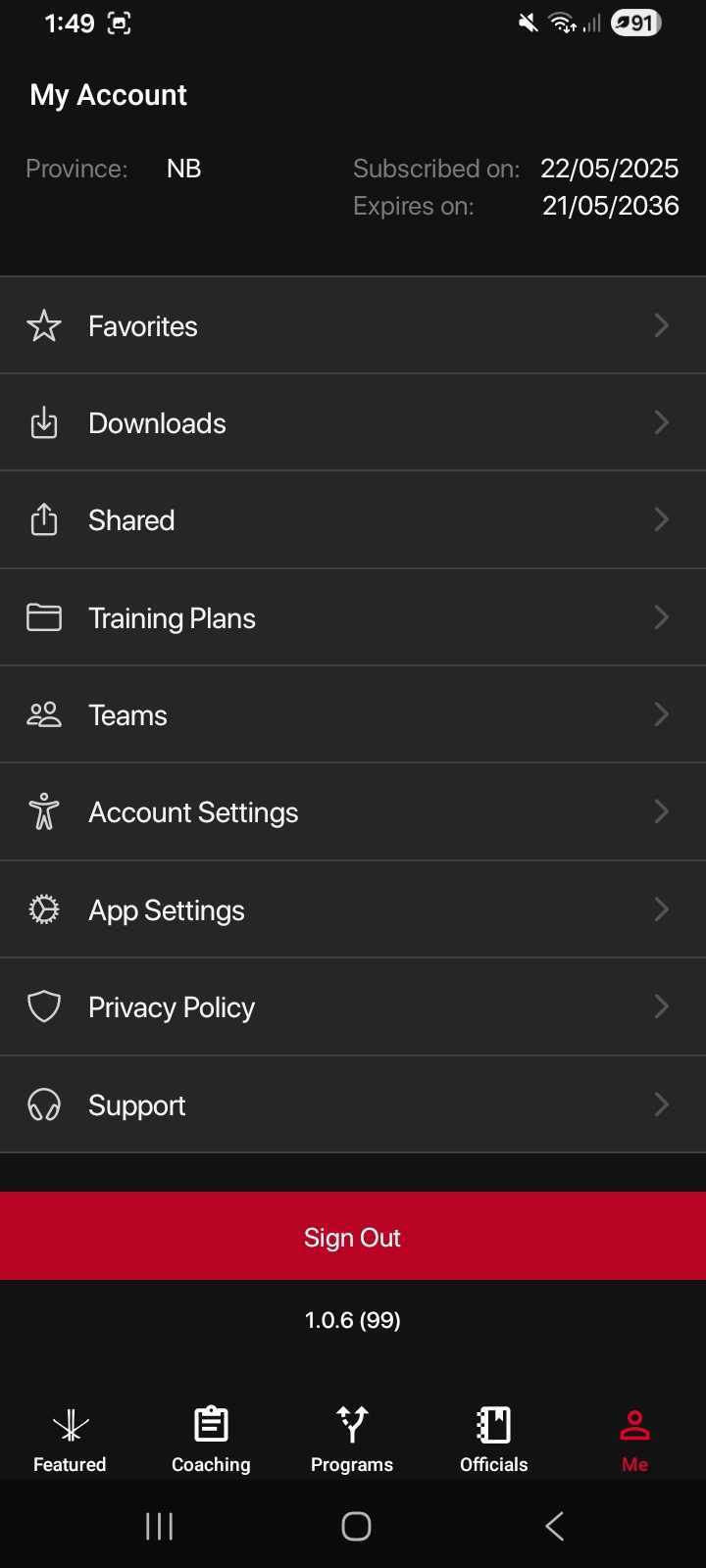Tap the Privacy Policy shield icon

click(44, 1006)
